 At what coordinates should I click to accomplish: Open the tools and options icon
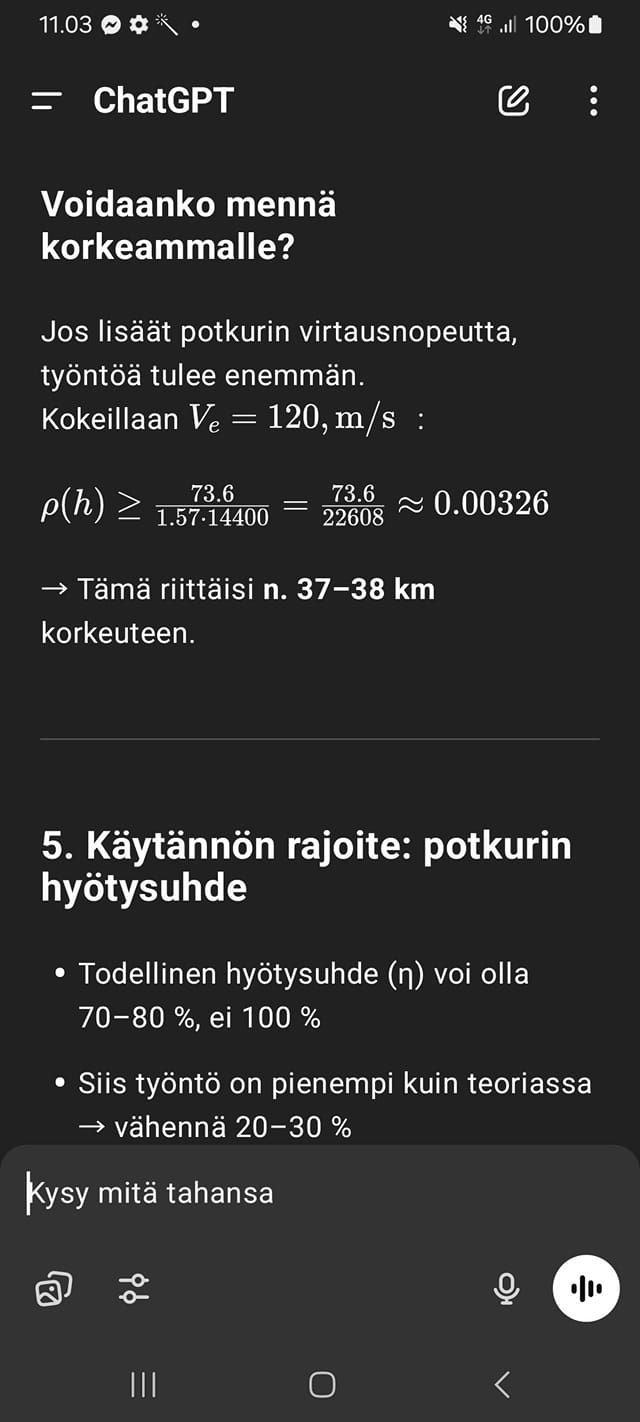pyautogui.click(x=134, y=1289)
